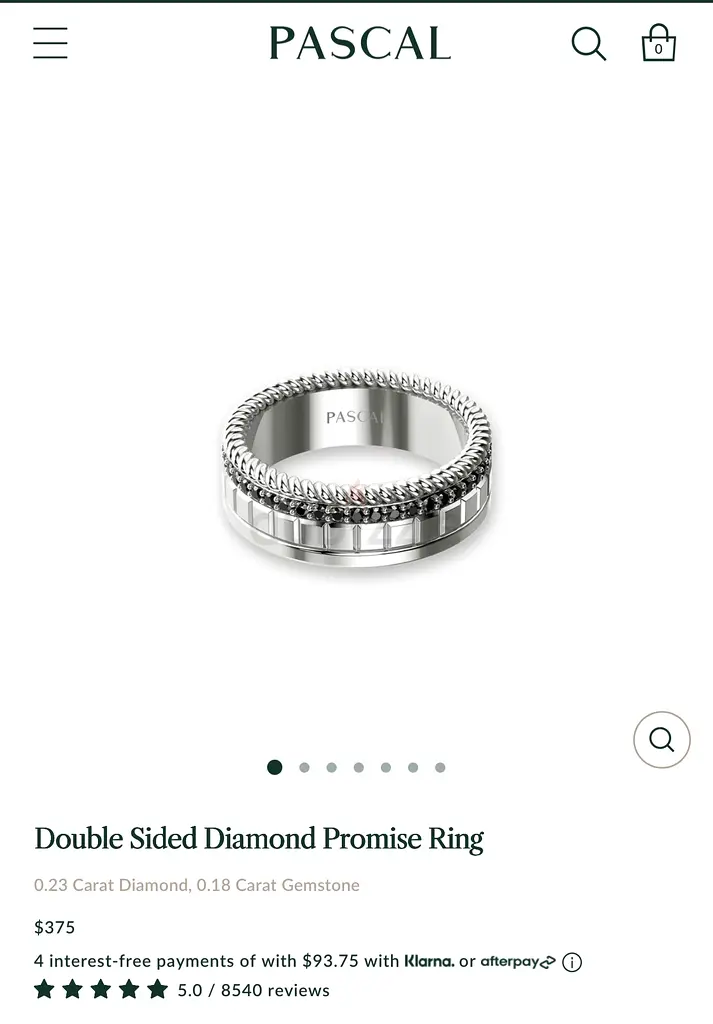Open the shopping bag
713x1024 pixels.
pos(658,44)
